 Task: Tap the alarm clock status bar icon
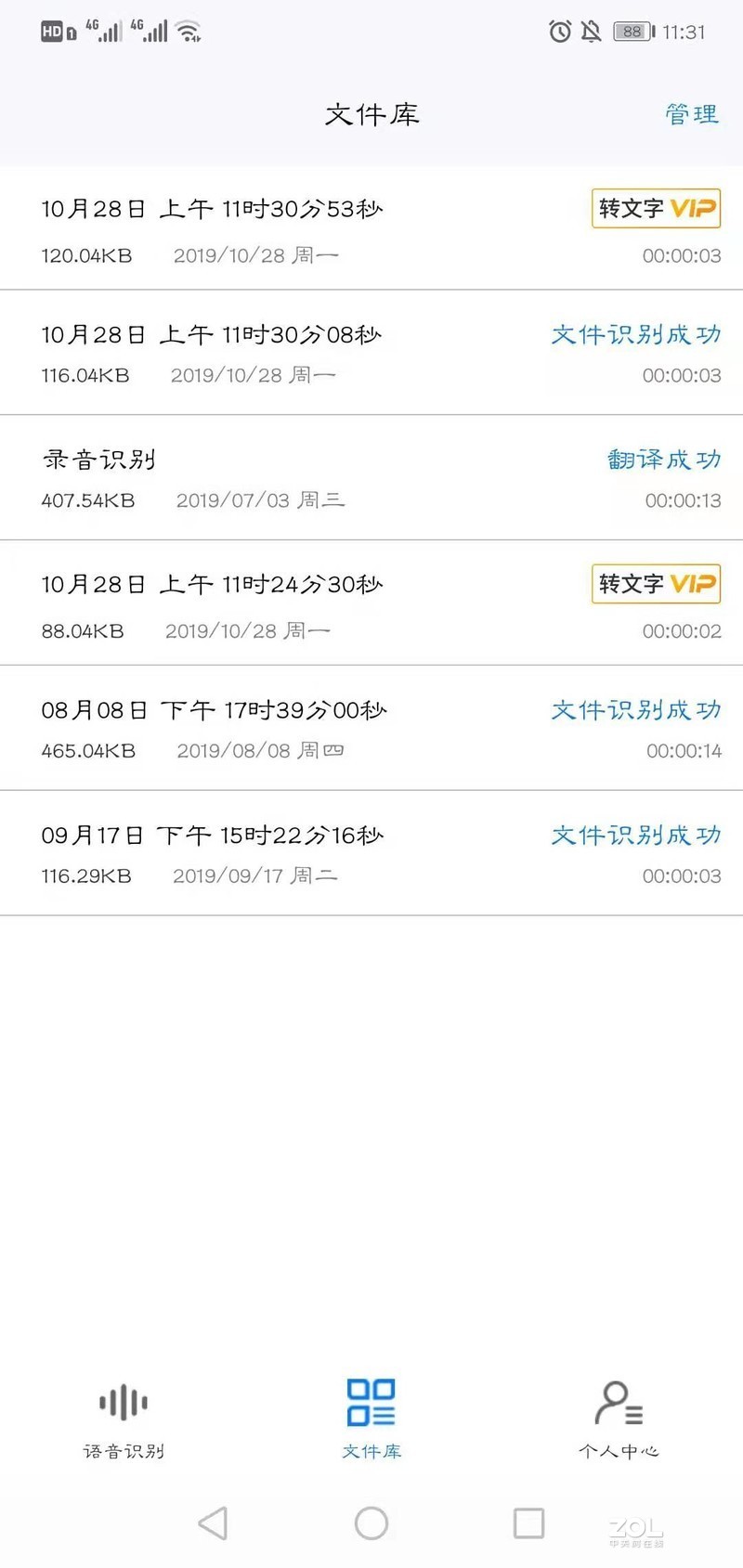[x=558, y=31]
